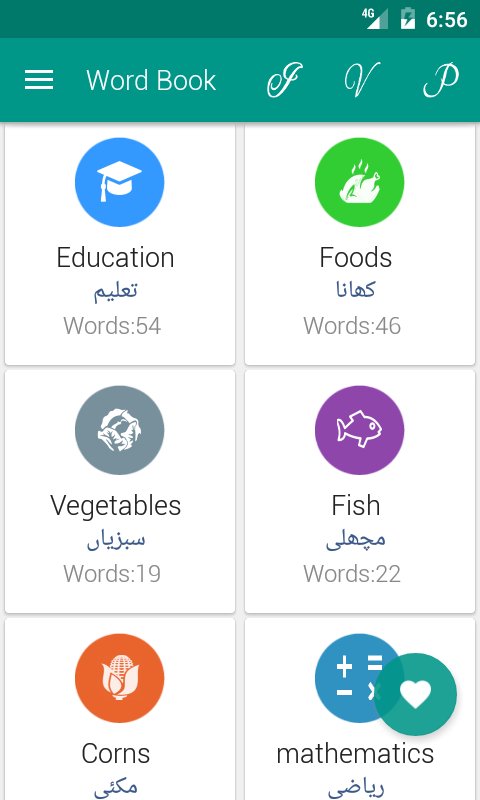This screenshot has width=480, height=800.
Task: Tap the cursive V icon in toolbar
Action: point(362,80)
